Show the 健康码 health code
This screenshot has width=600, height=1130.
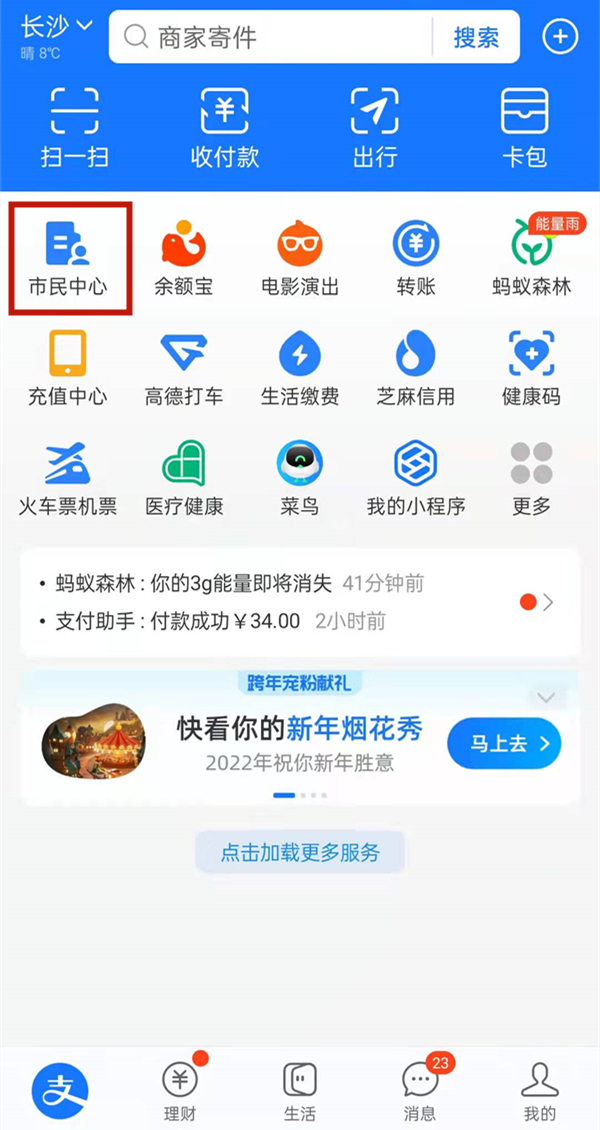point(531,368)
